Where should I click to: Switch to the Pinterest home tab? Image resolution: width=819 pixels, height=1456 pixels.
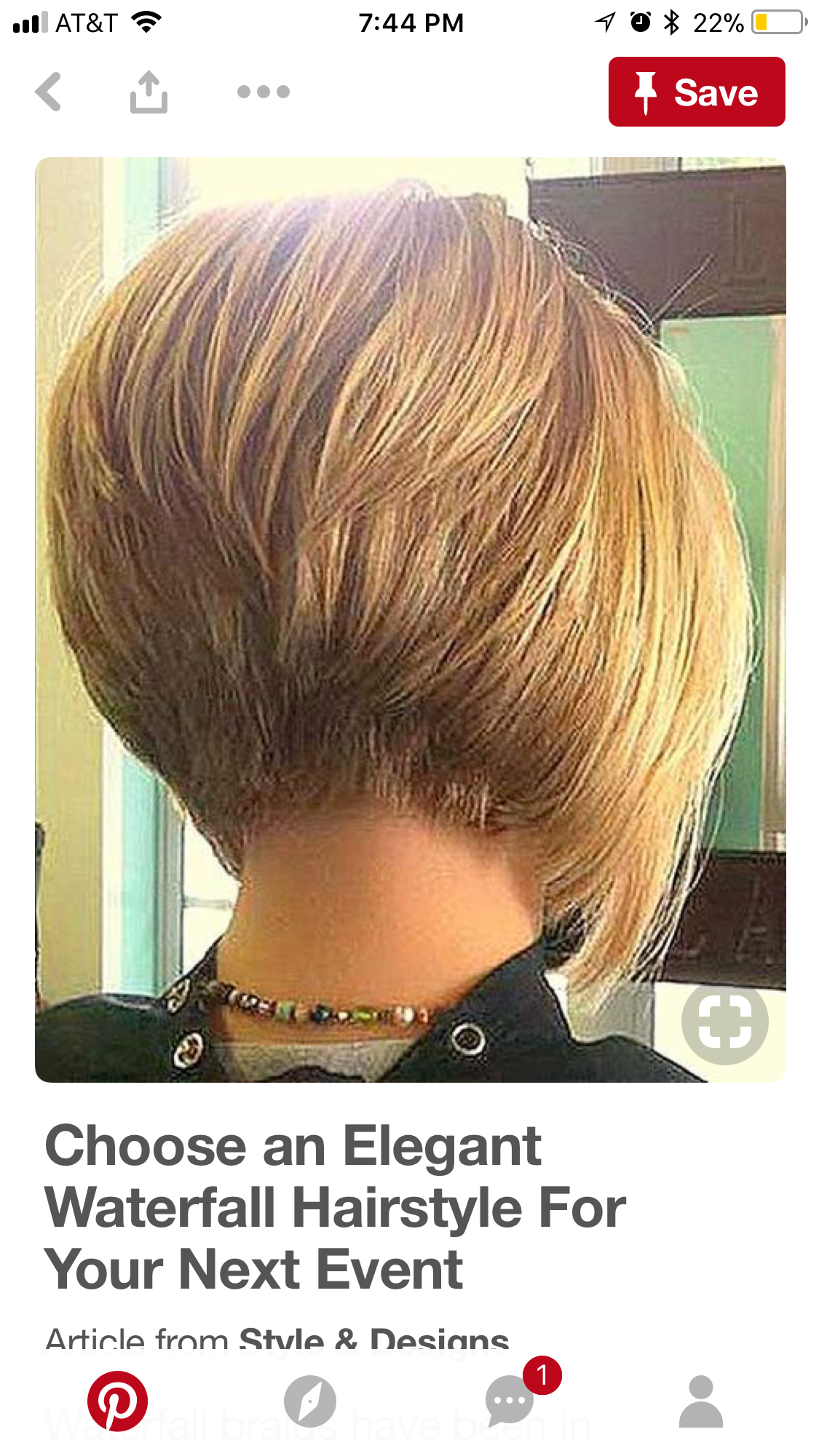click(118, 1401)
